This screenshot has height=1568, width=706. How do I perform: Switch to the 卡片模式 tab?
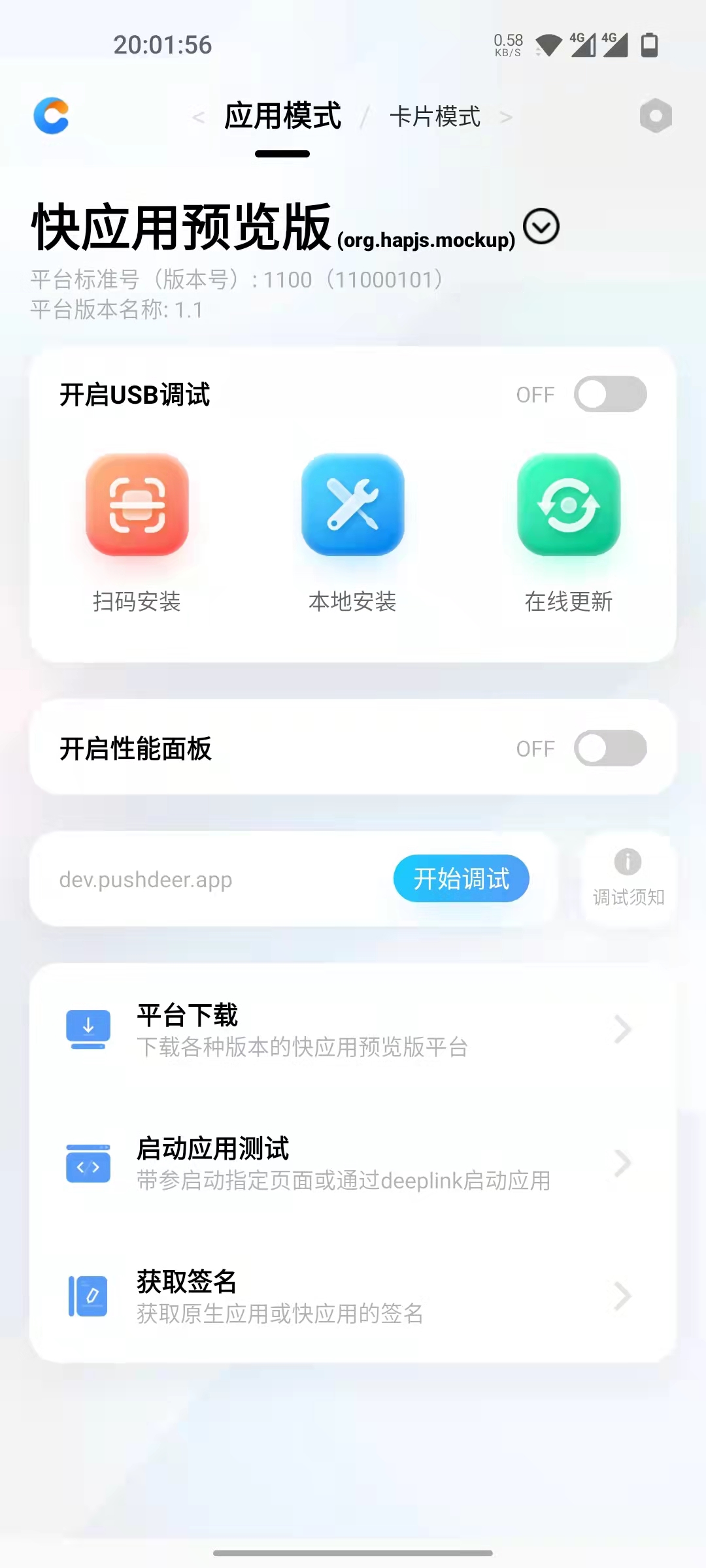(435, 117)
